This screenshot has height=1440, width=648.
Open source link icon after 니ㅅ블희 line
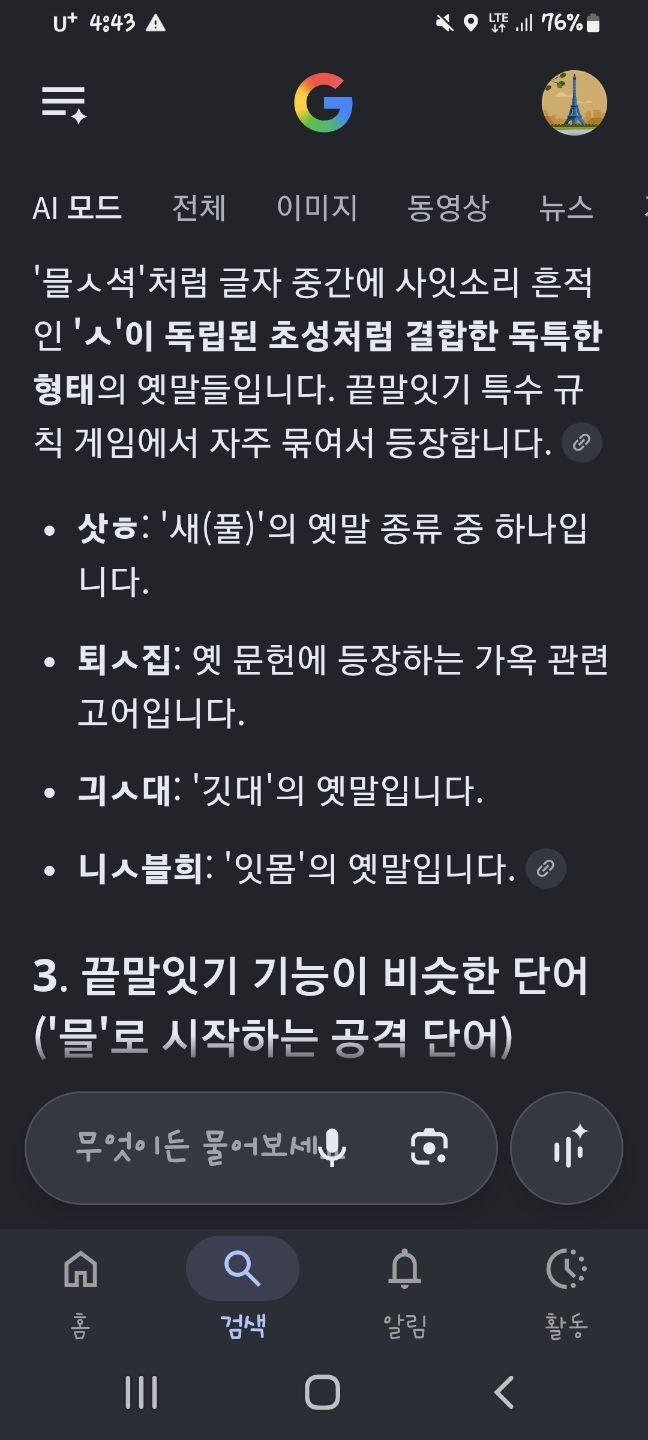pos(546,868)
